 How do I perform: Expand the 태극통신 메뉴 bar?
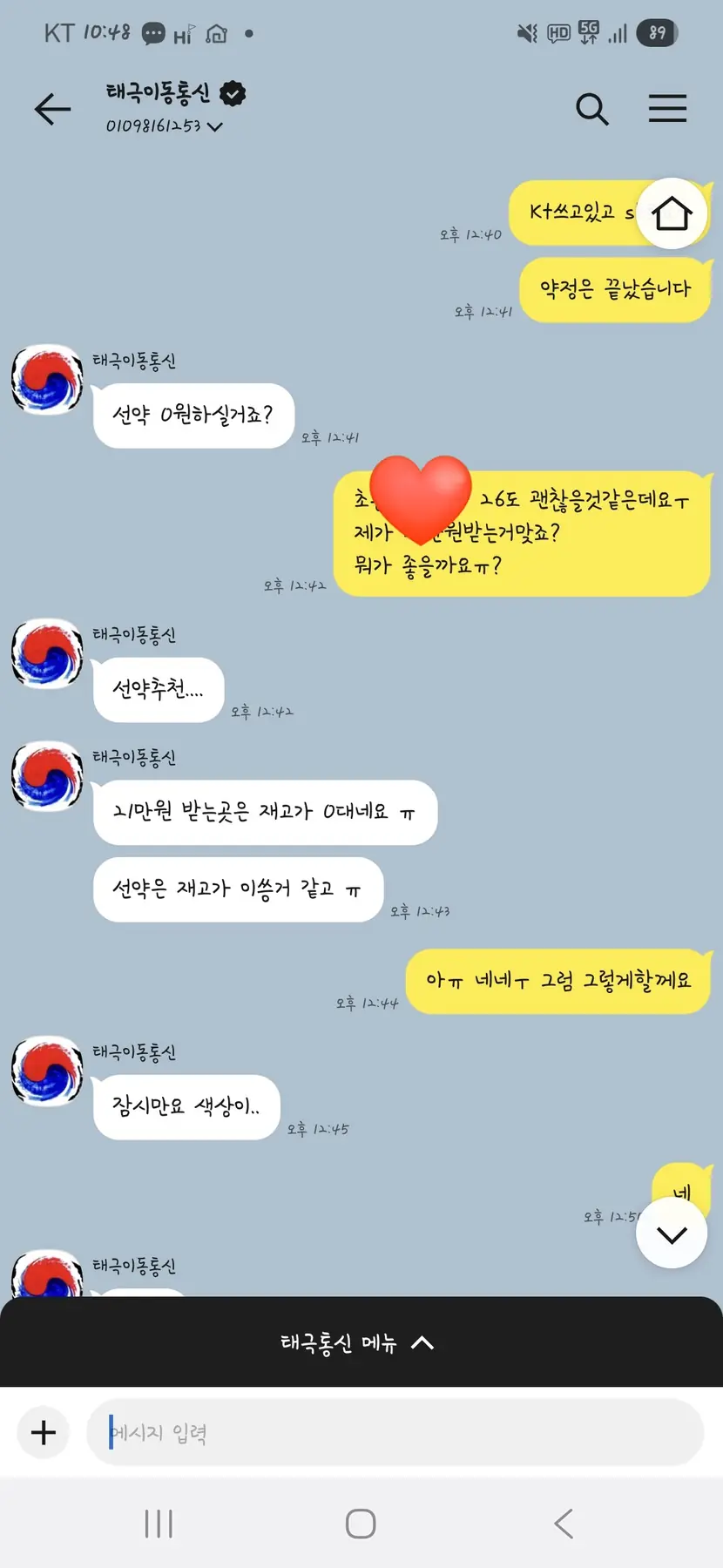click(x=361, y=1342)
